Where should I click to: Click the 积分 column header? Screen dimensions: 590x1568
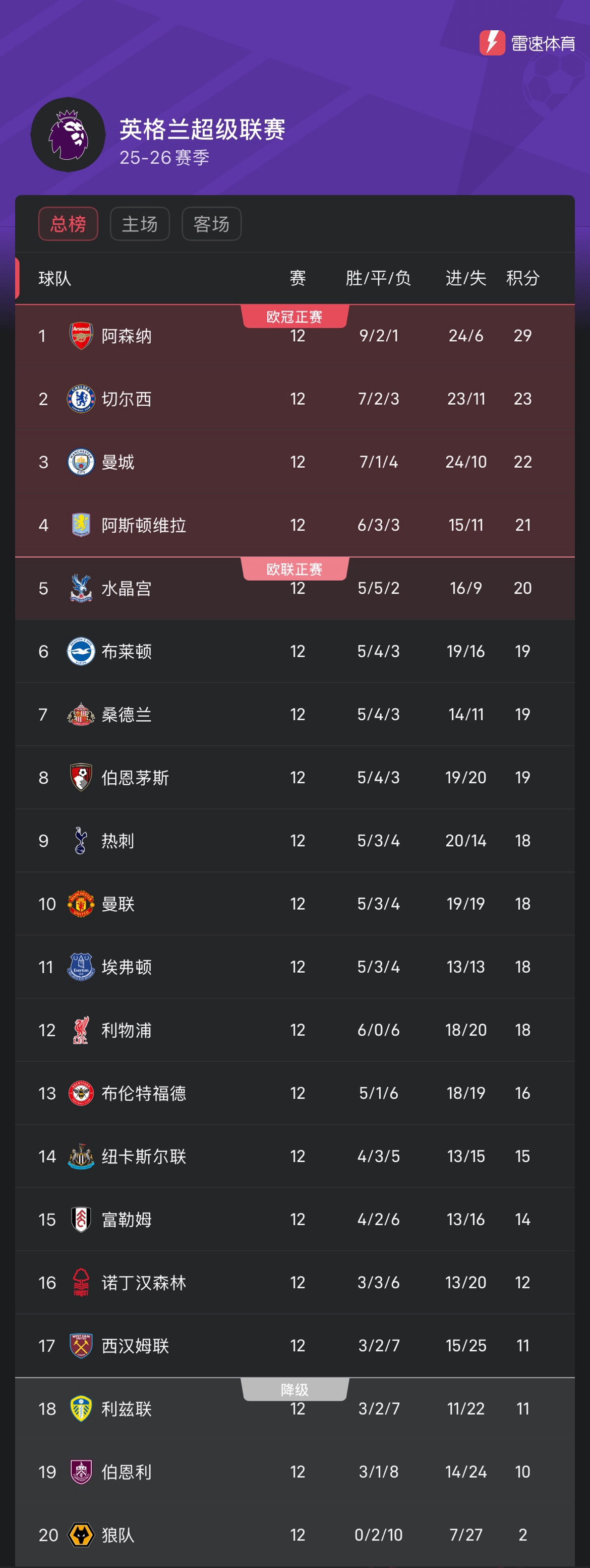pyautogui.click(x=522, y=278)
